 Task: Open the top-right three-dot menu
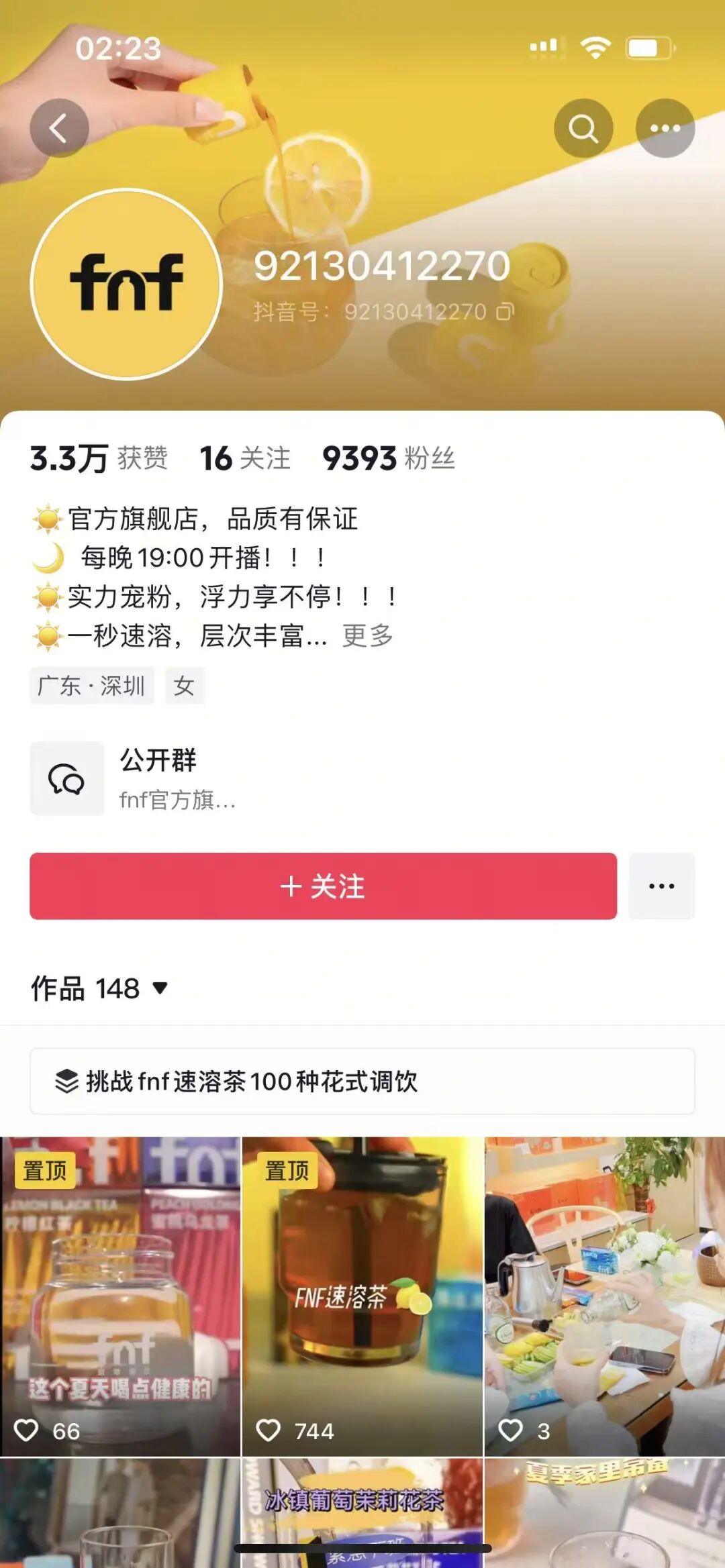tap(665, 128)
